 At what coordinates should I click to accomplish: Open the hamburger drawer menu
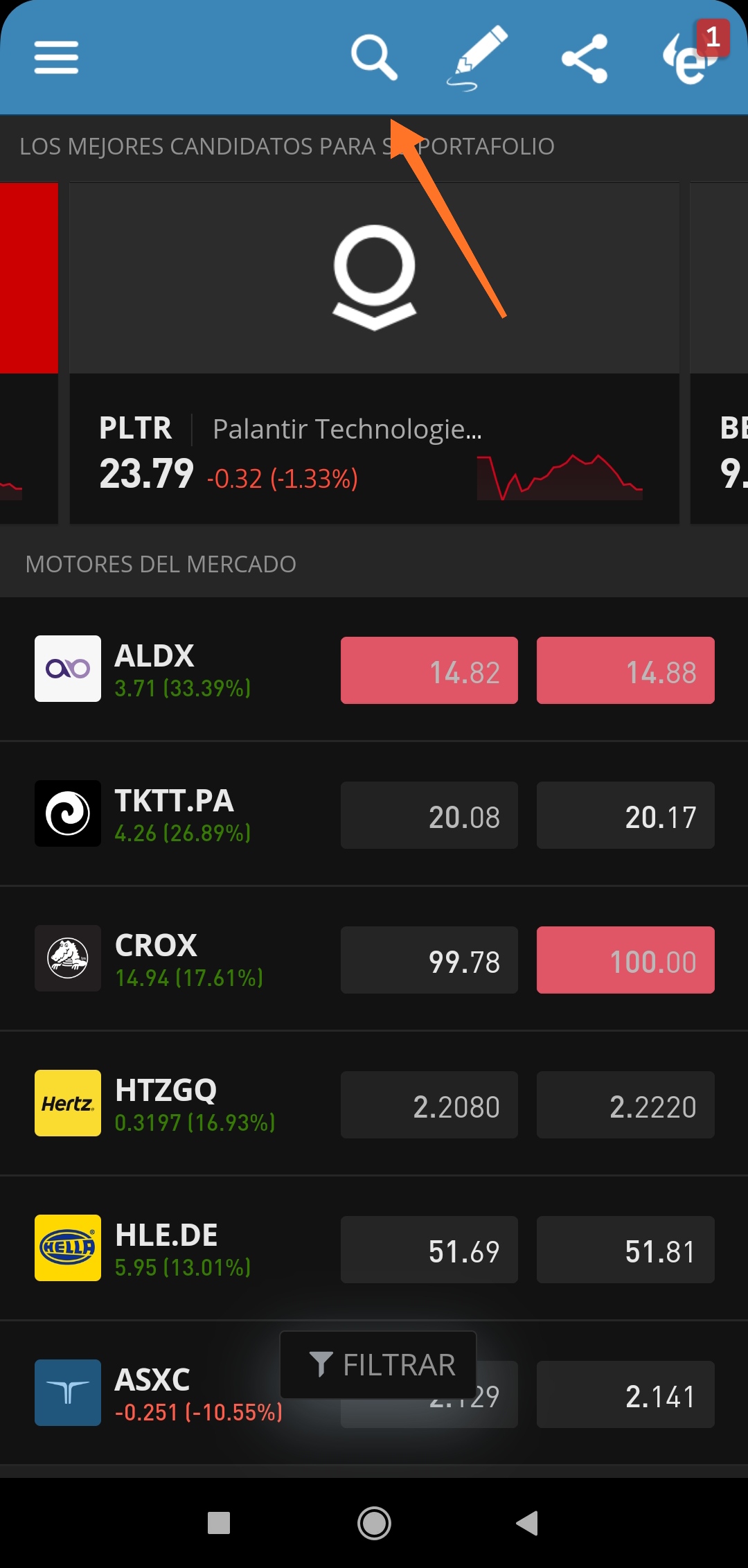point(56,57)
